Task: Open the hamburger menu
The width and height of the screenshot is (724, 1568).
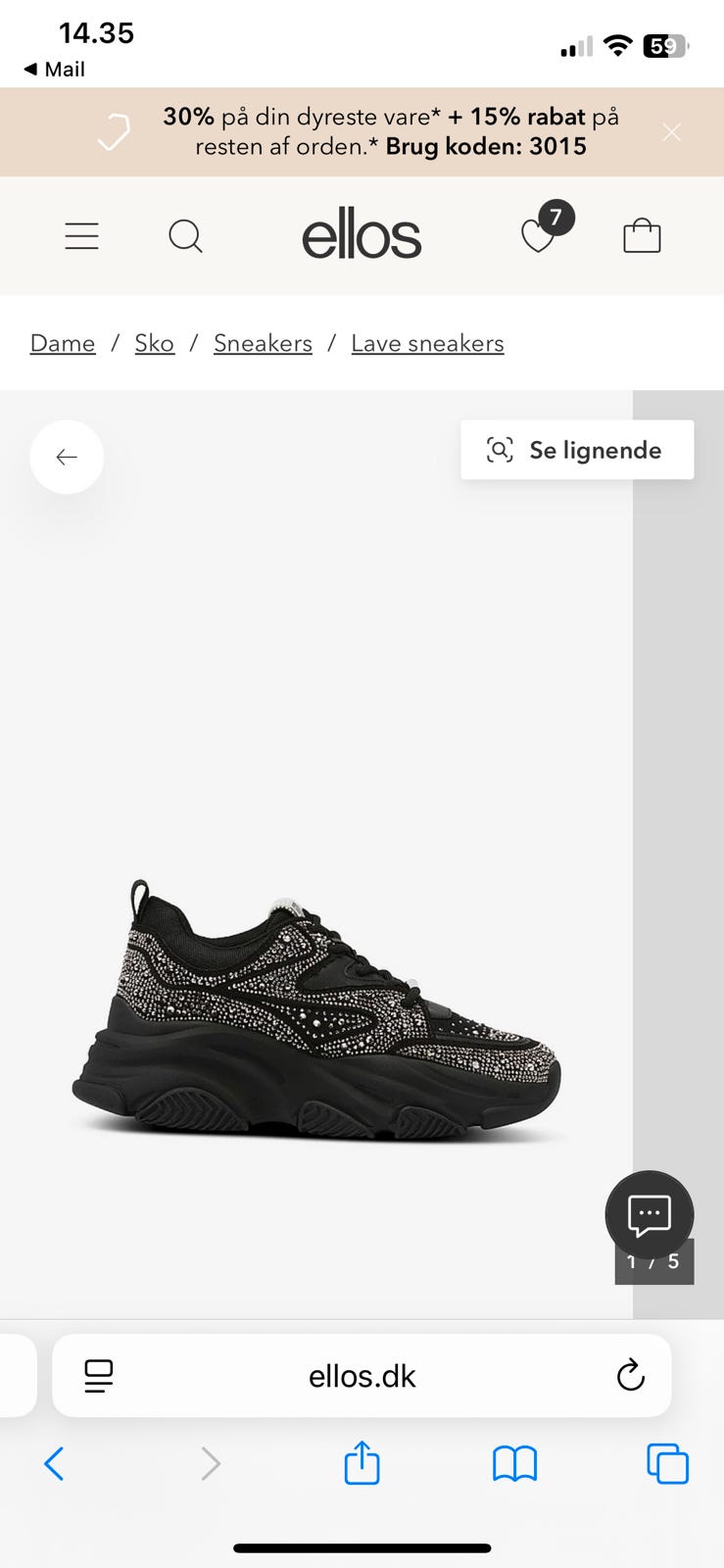Action: 82,236
